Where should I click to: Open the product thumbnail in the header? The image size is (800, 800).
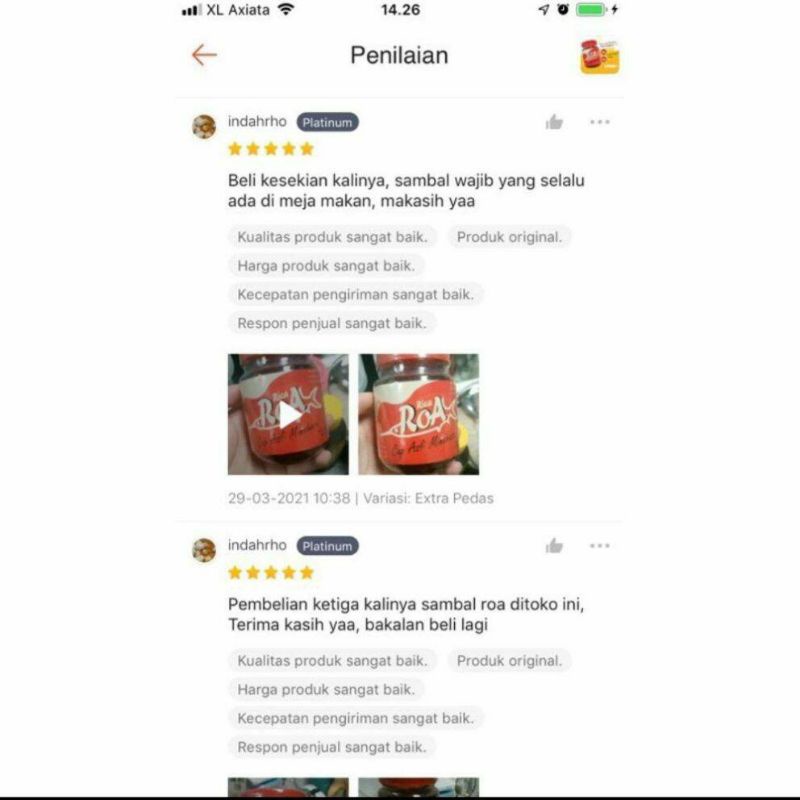point(599,56)
